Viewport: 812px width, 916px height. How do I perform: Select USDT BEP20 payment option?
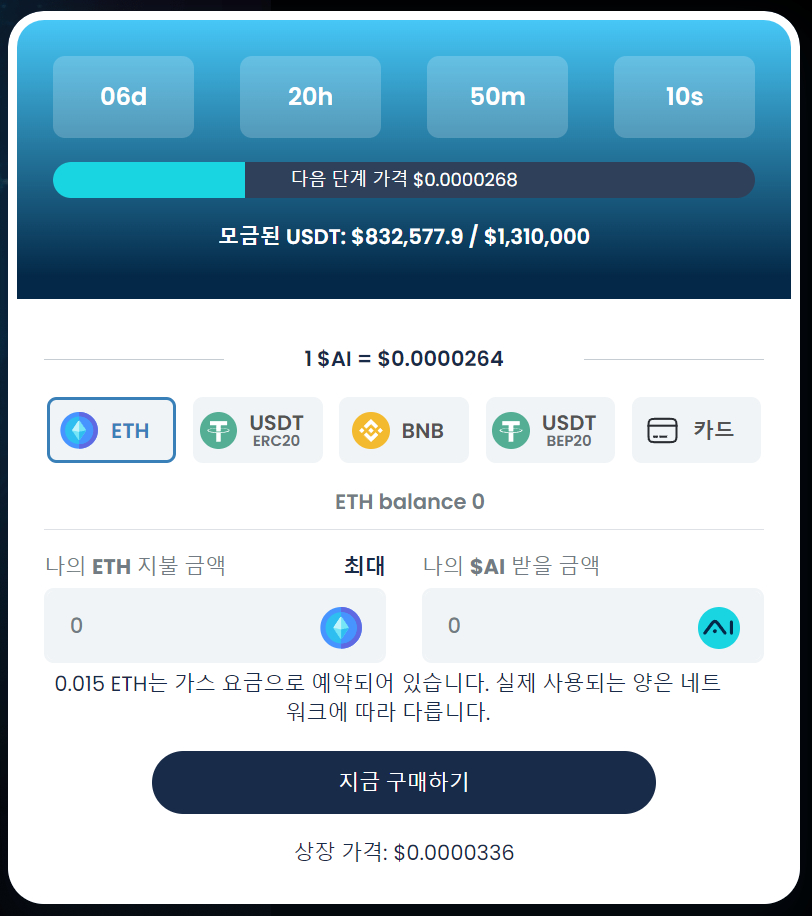550,430
